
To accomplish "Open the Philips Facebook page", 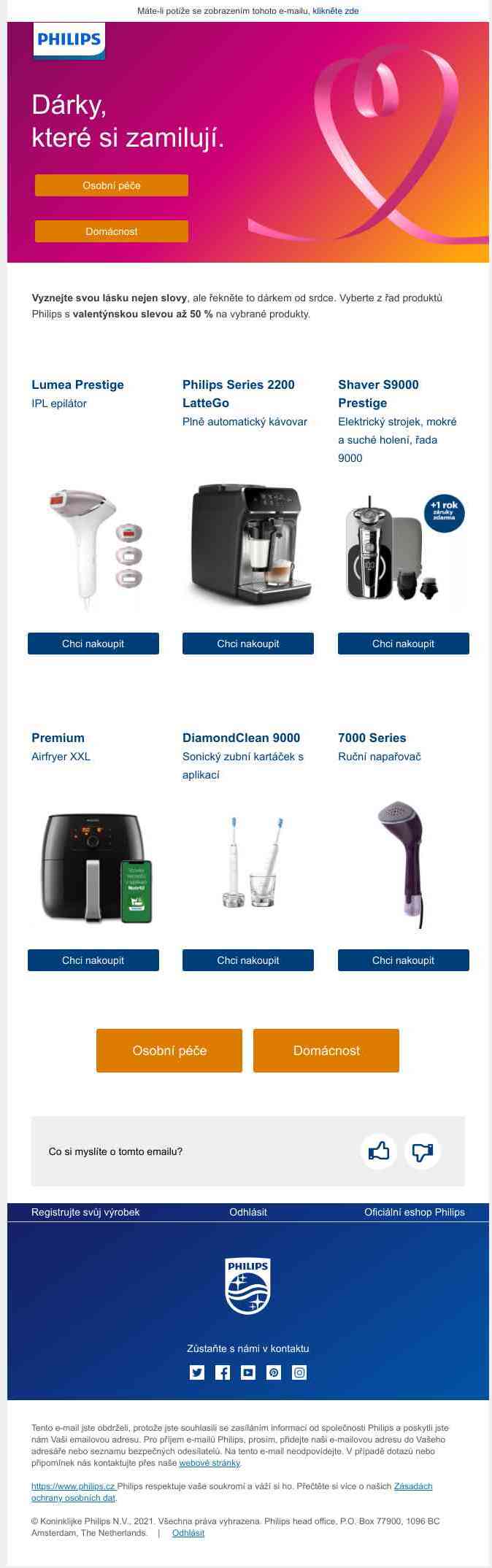I will pos(223,1372).
